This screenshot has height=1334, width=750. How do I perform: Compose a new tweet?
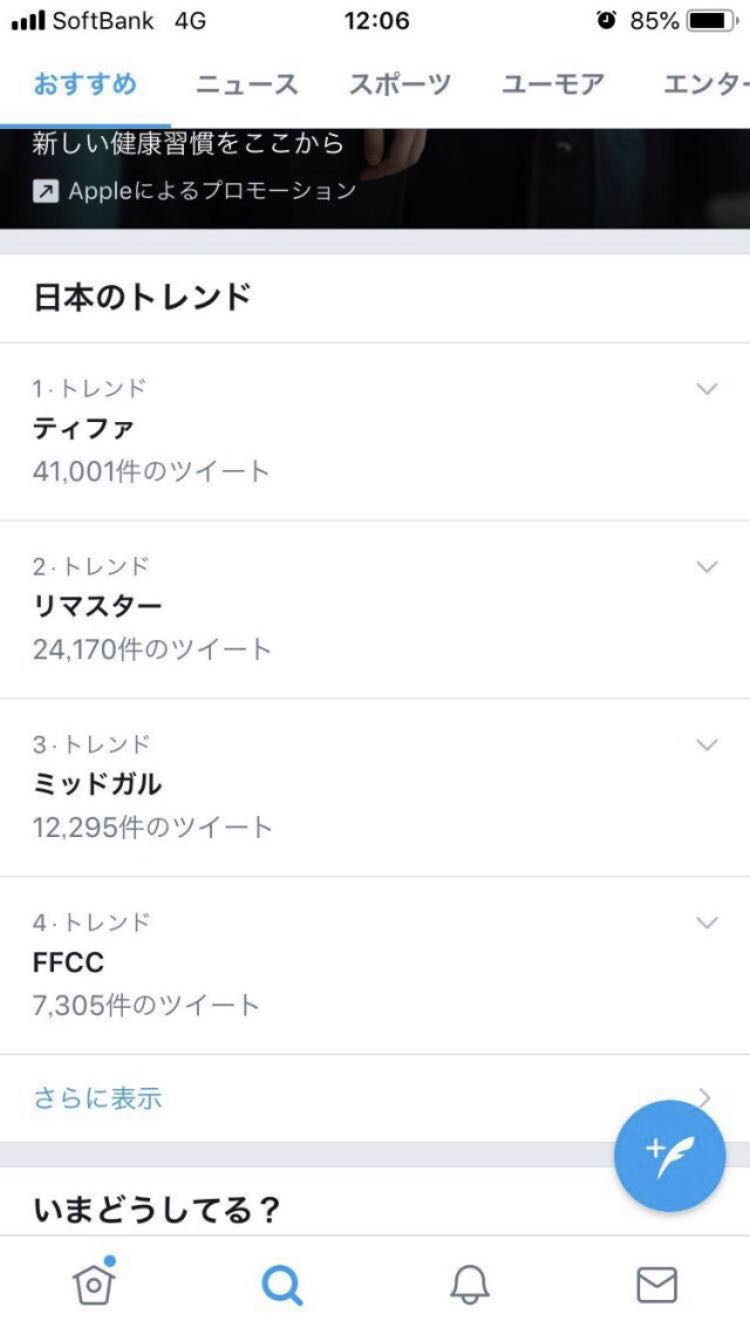pos(669,1155)
